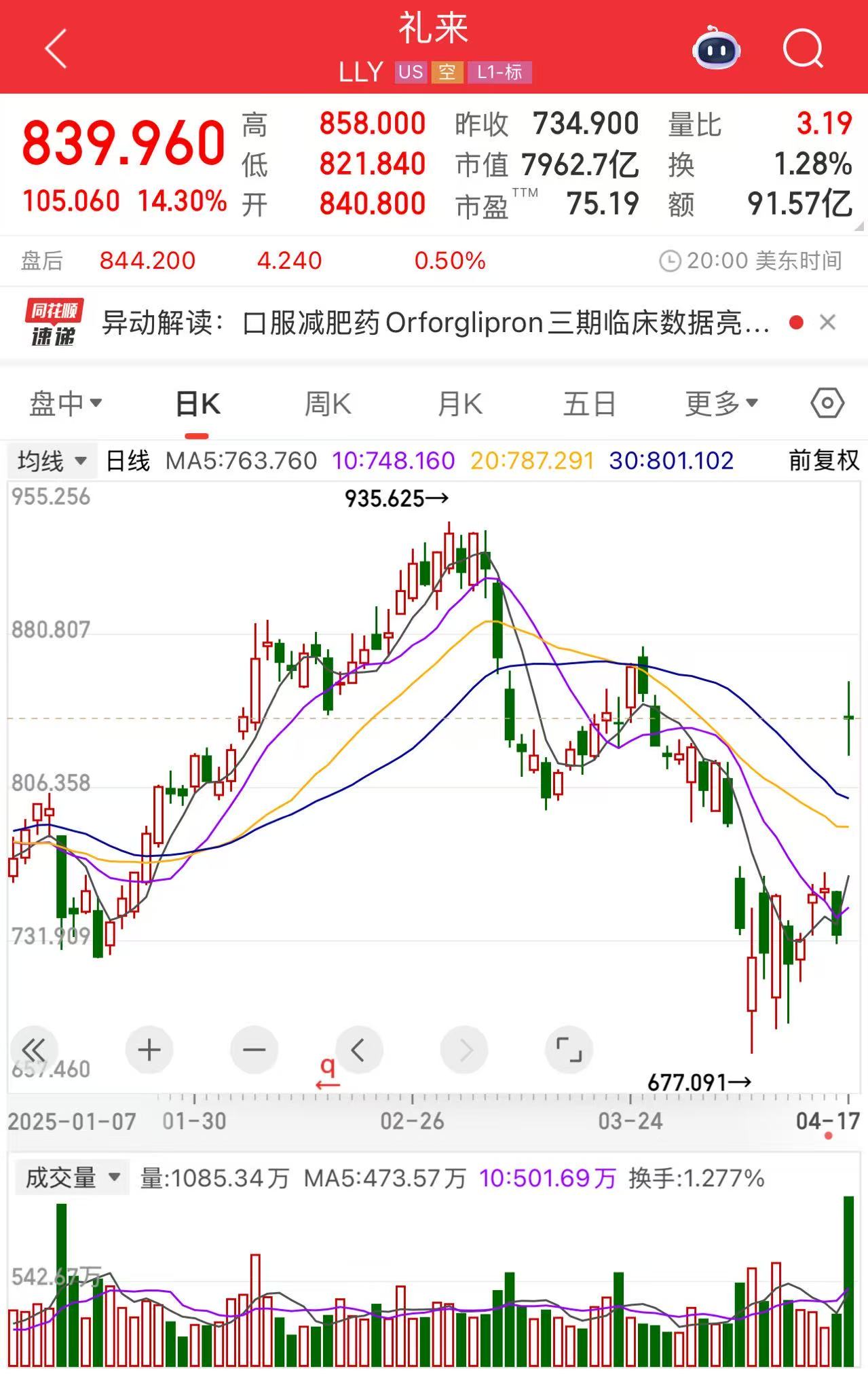
Task: Open the 成交量 volume indicator dropdown
Action: click(x=72, y=1177)
